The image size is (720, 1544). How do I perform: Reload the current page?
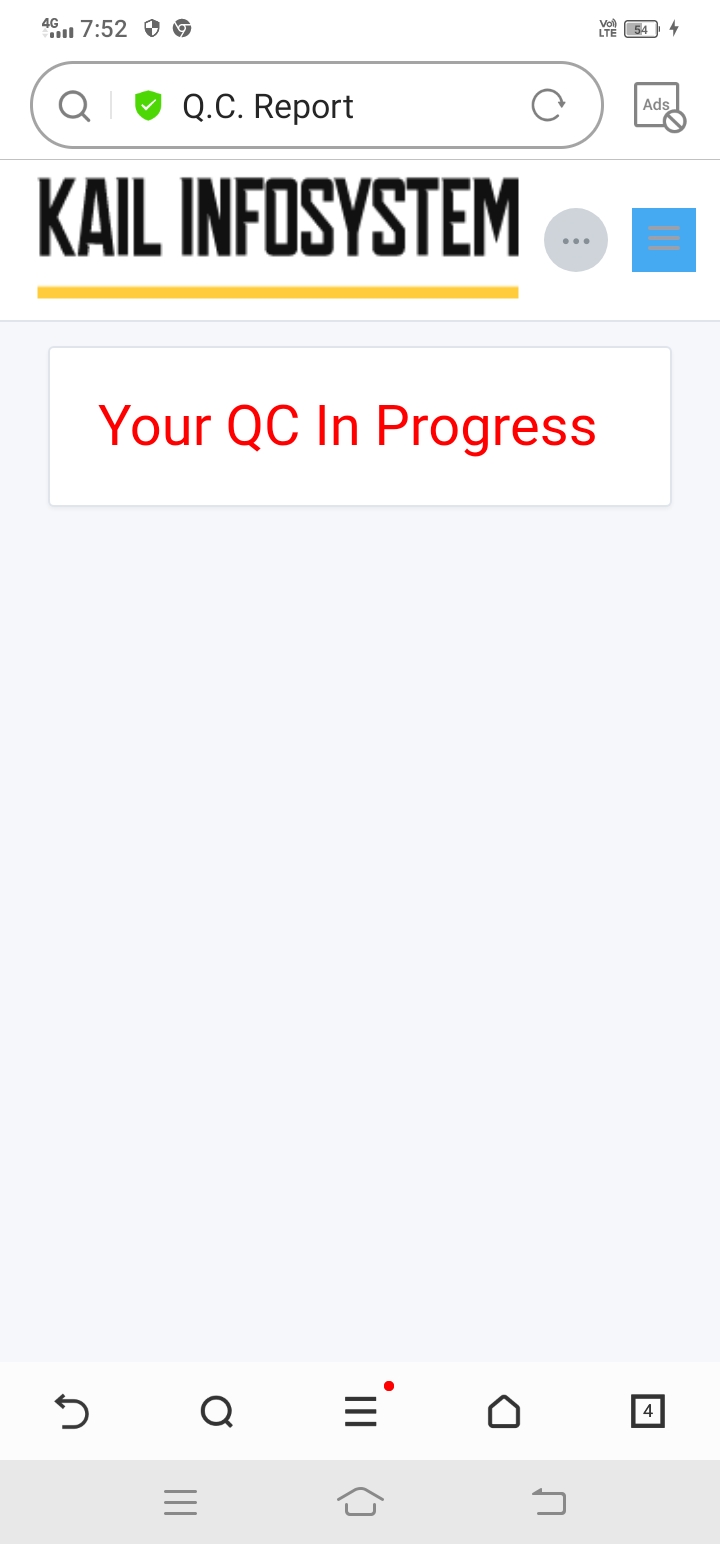547,105
